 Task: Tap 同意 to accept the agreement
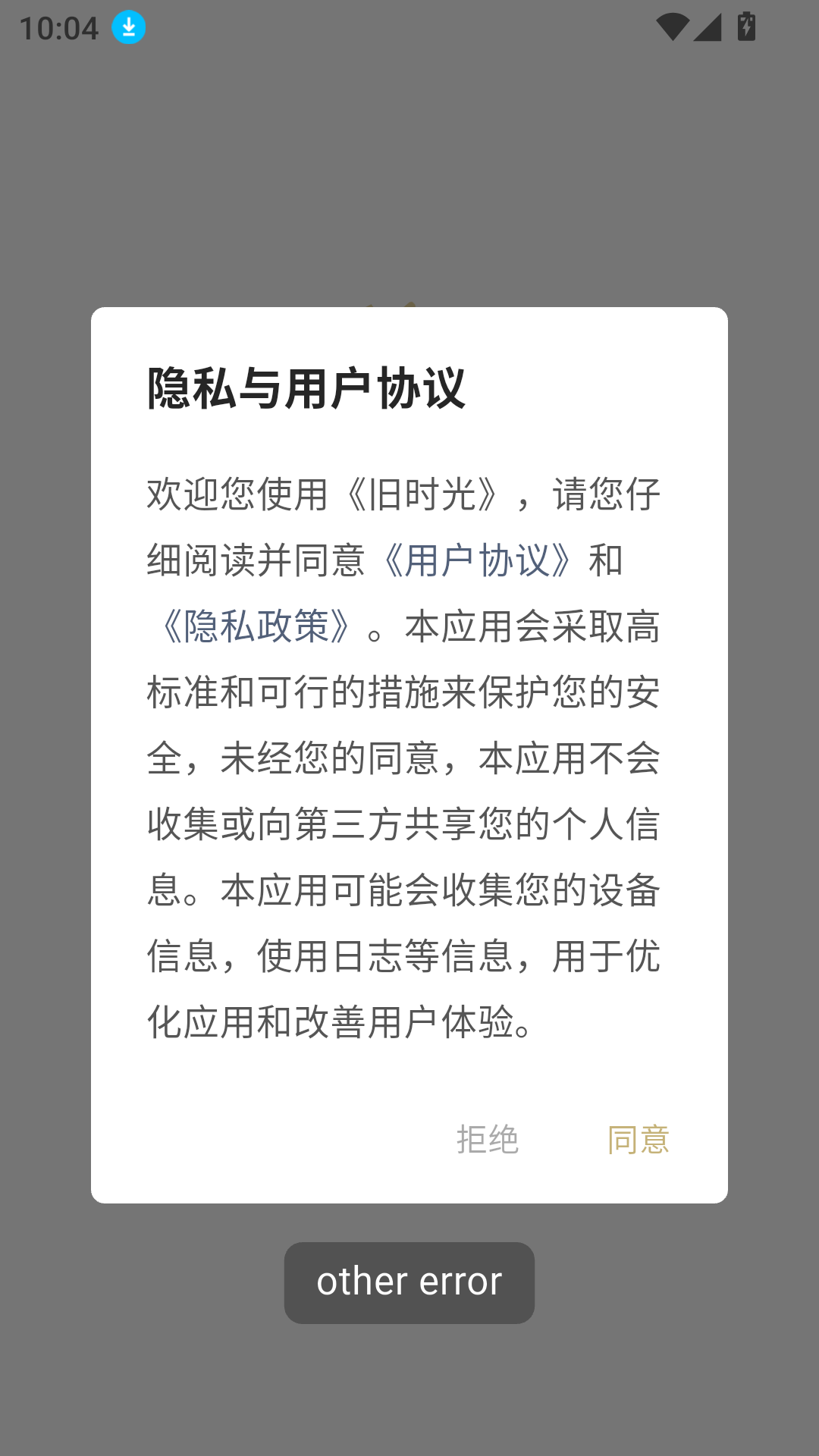point(638,1140)
